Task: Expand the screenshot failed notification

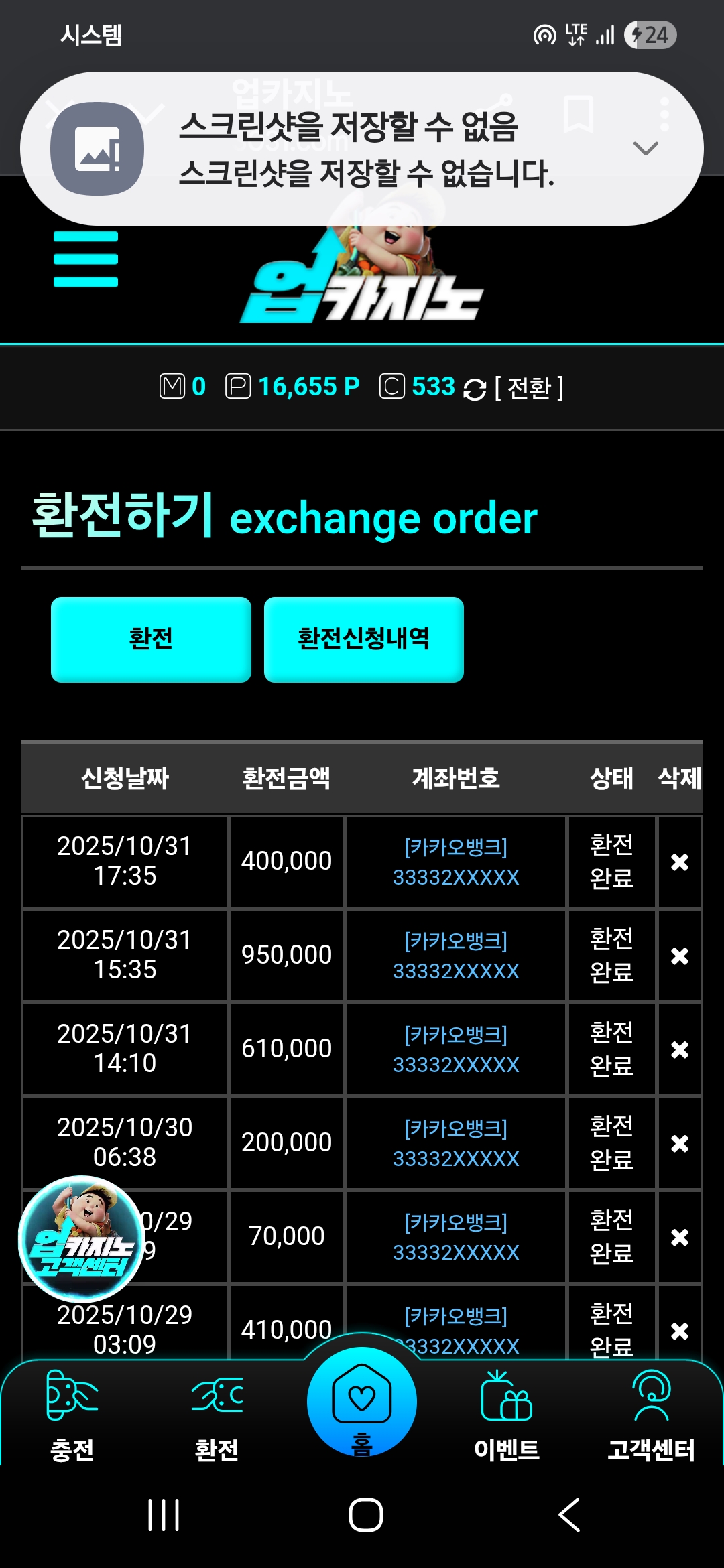Action: (x=646, y=148)
